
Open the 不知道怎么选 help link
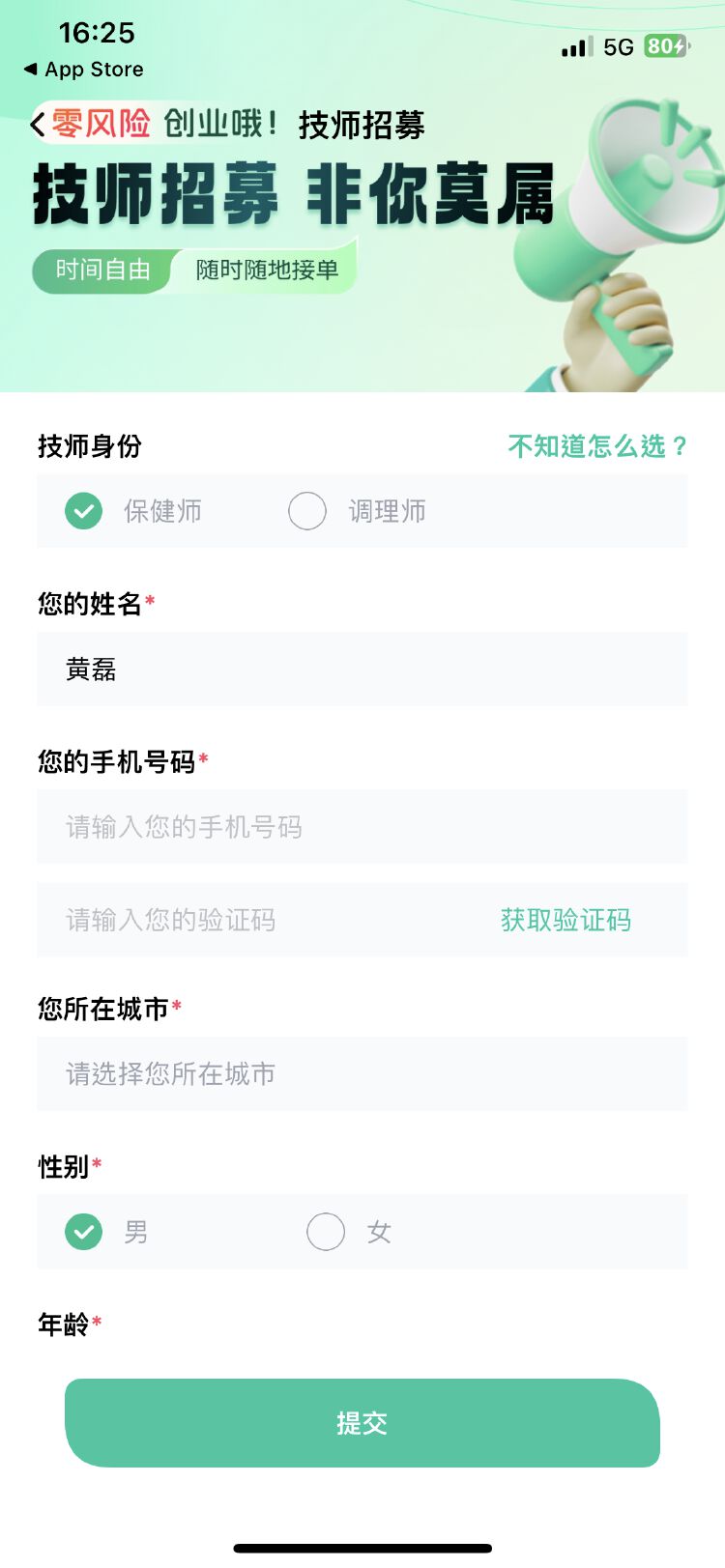point(596,446)
